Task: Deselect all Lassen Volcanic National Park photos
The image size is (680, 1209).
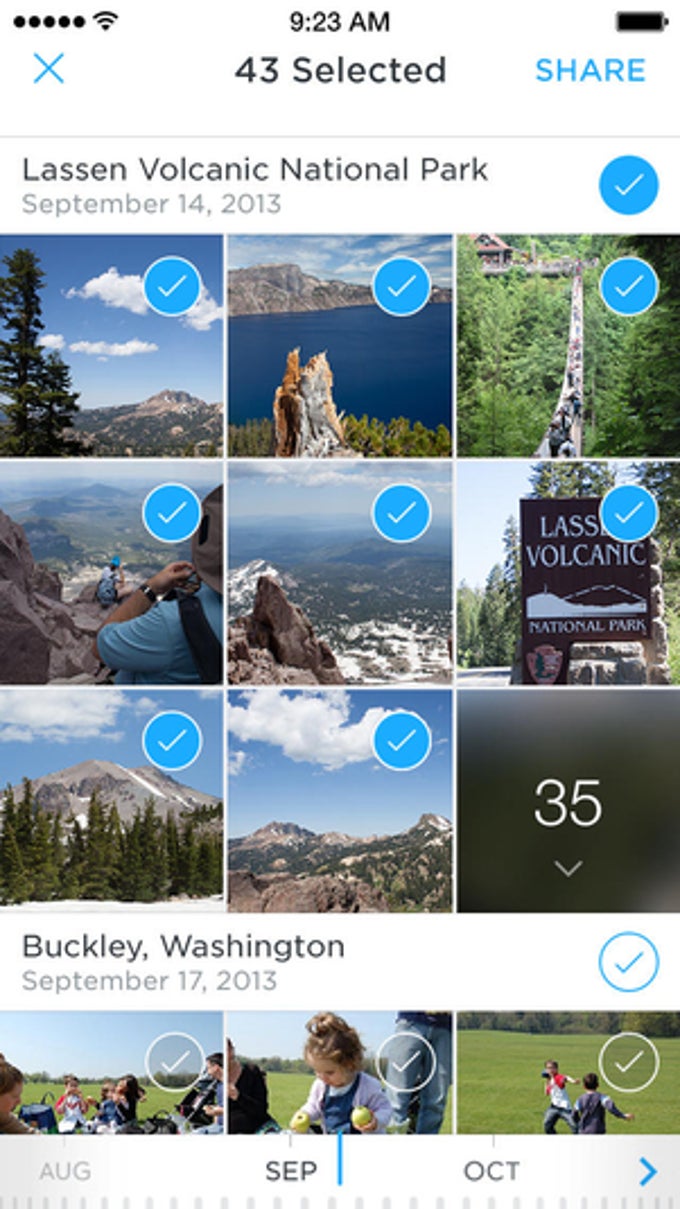Action: pos(628,185)
